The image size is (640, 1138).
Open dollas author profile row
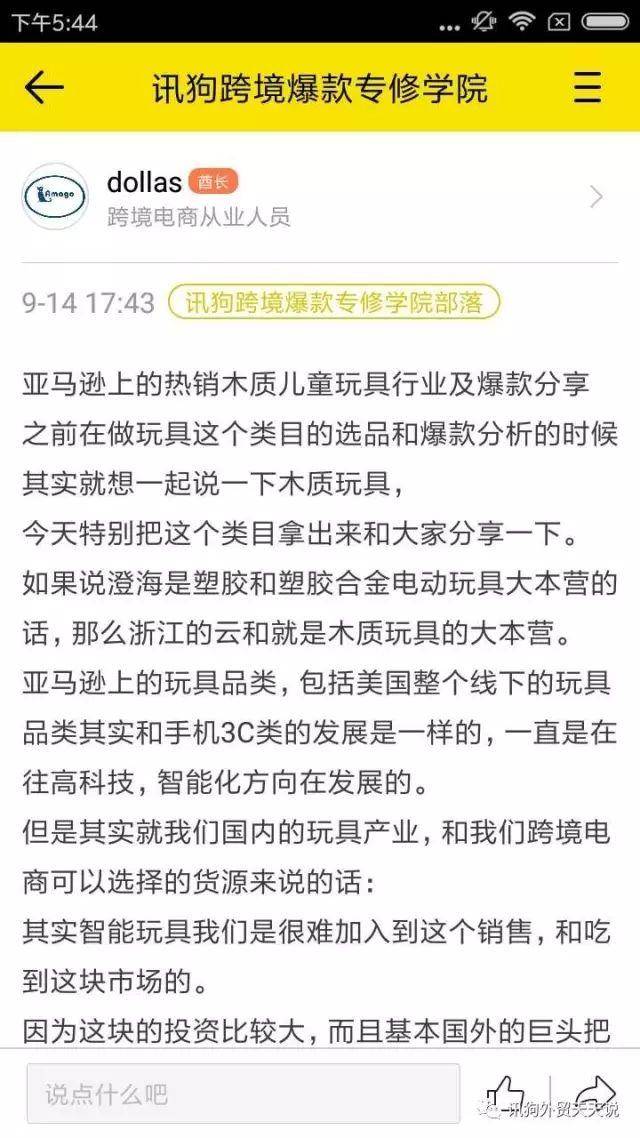320,197
